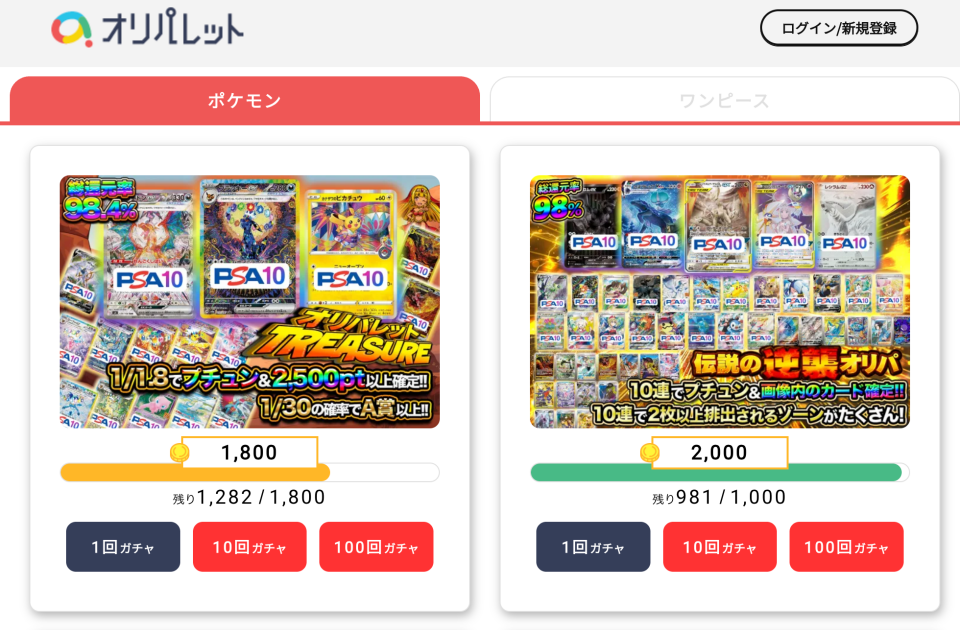Tap the オリパレット logo to go home
The image size is (960, 630).
(x=148, y=30)
